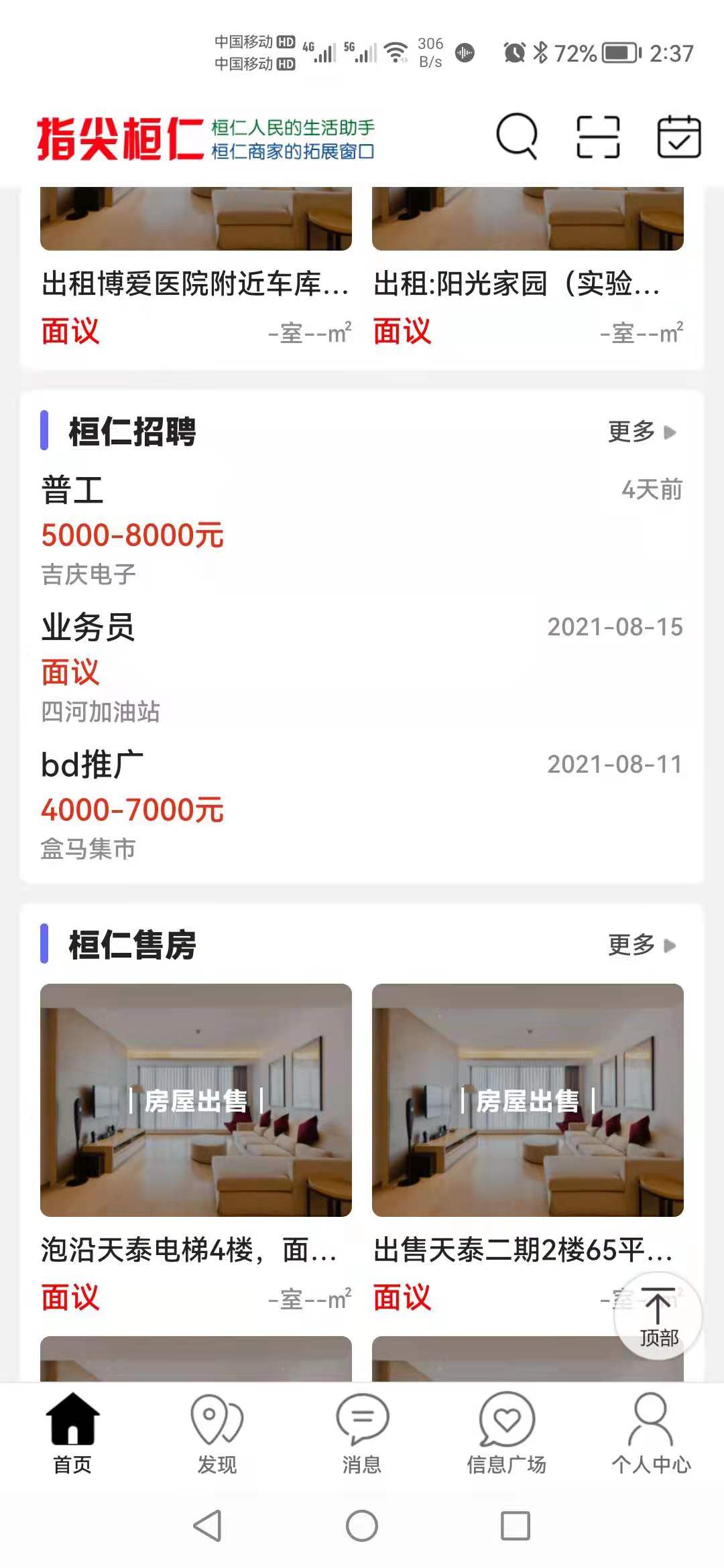Open the 普工 job listing from 吉庆电子
This screenshot has width=724, height=1568.
[x=362, y=531]
